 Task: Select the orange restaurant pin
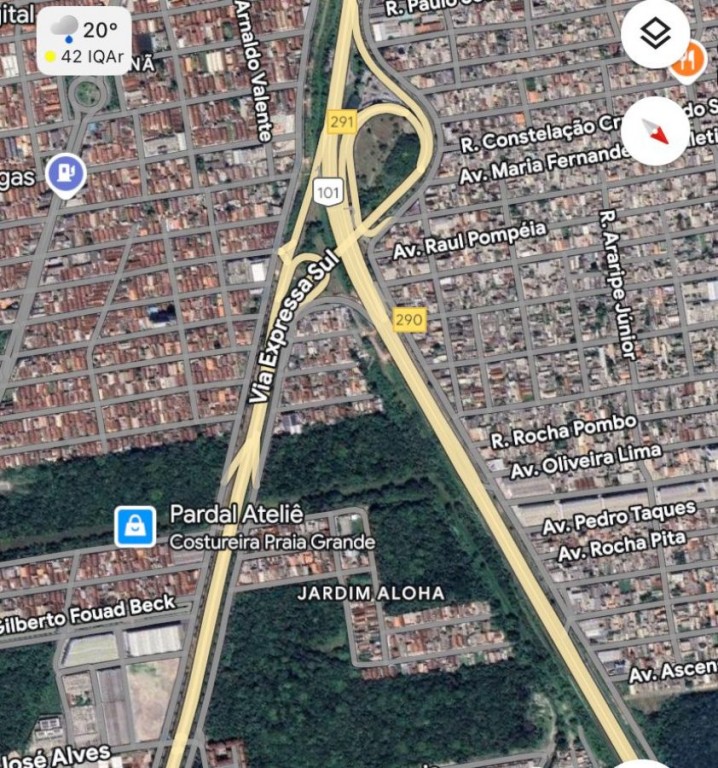[688, 62]
